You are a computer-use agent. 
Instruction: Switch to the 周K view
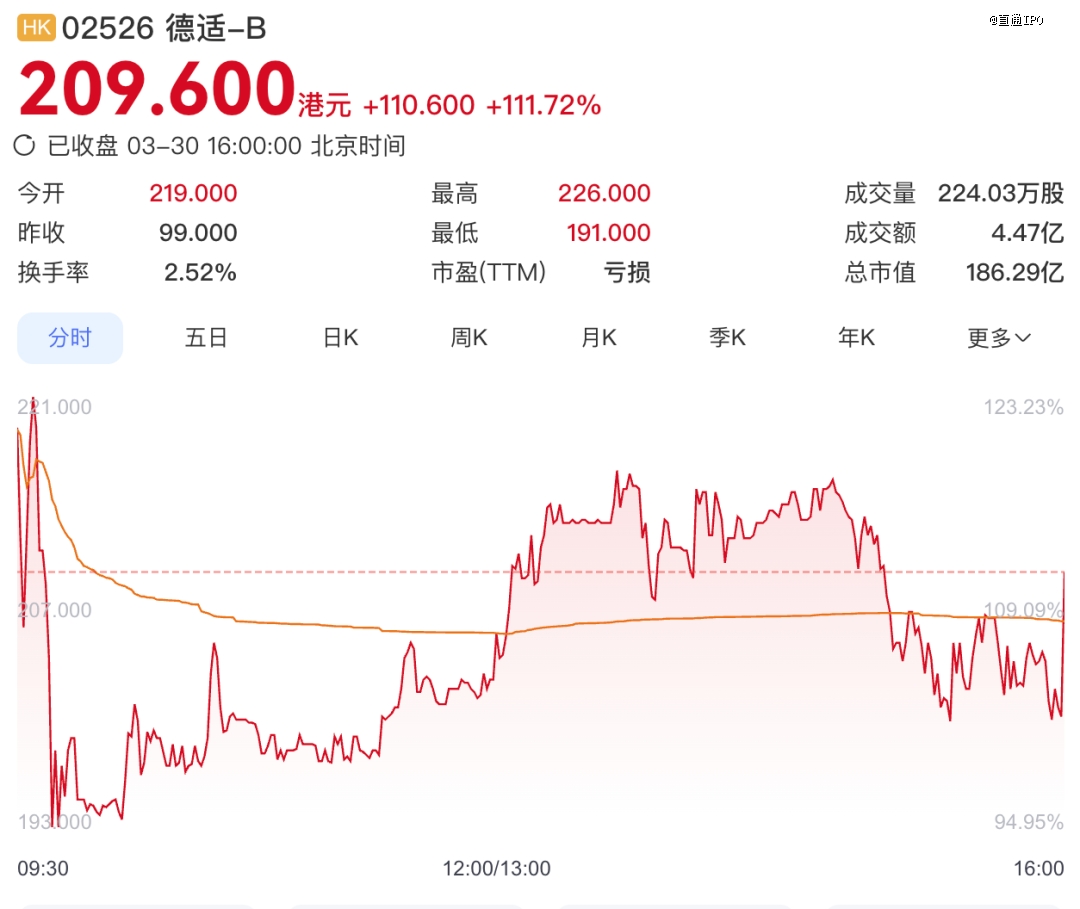pos(468,338)
